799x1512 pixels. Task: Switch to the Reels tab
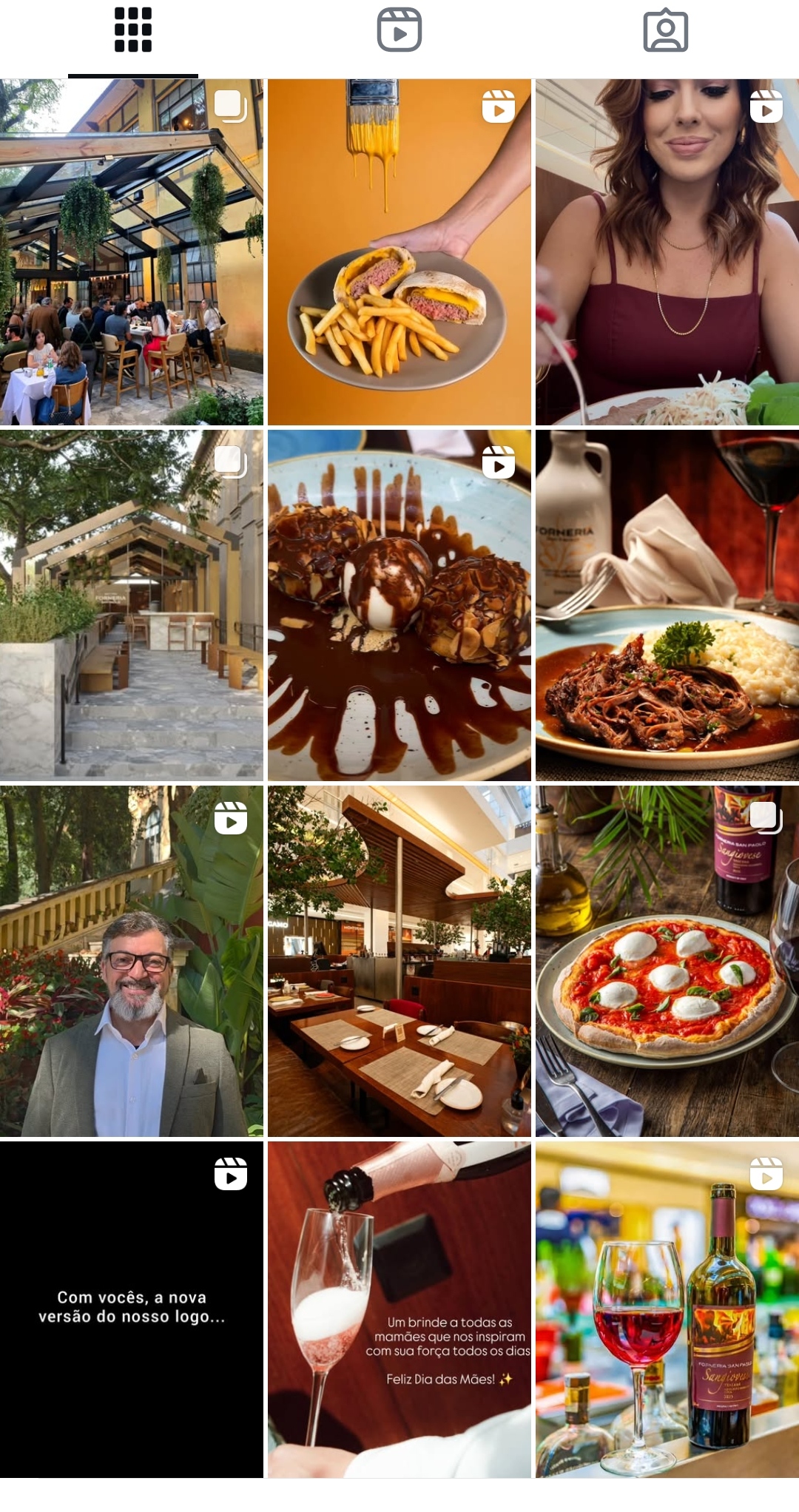pos(399,31)
